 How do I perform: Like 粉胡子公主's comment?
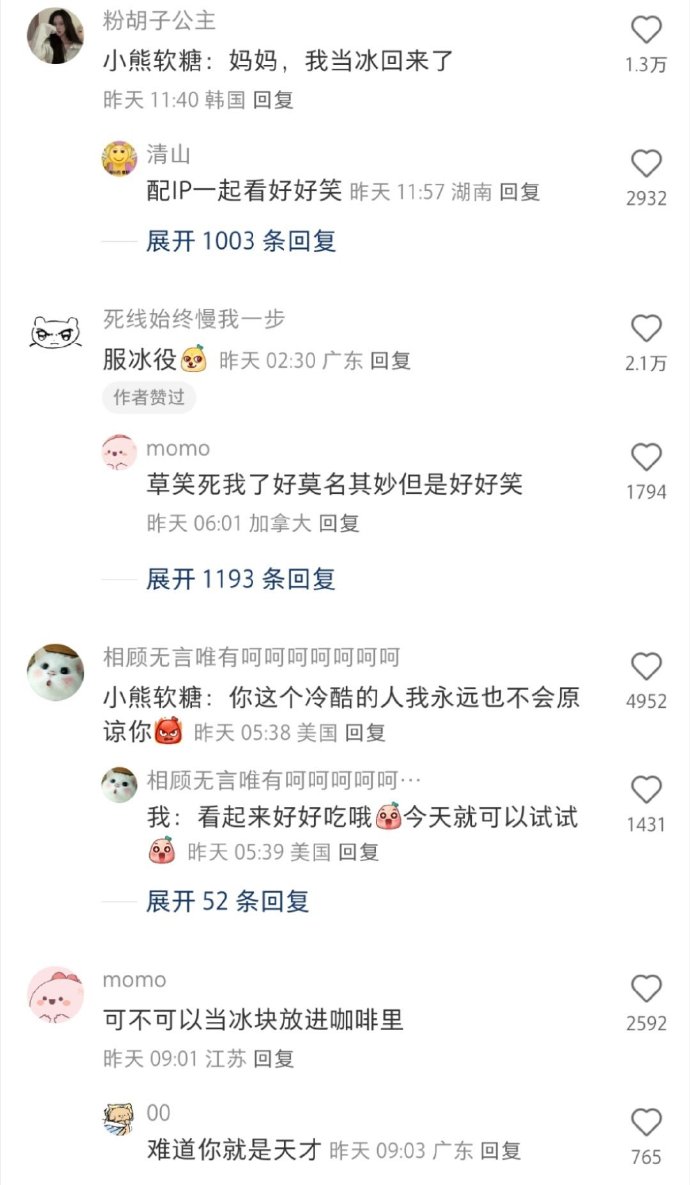click(x=646, y=31)
